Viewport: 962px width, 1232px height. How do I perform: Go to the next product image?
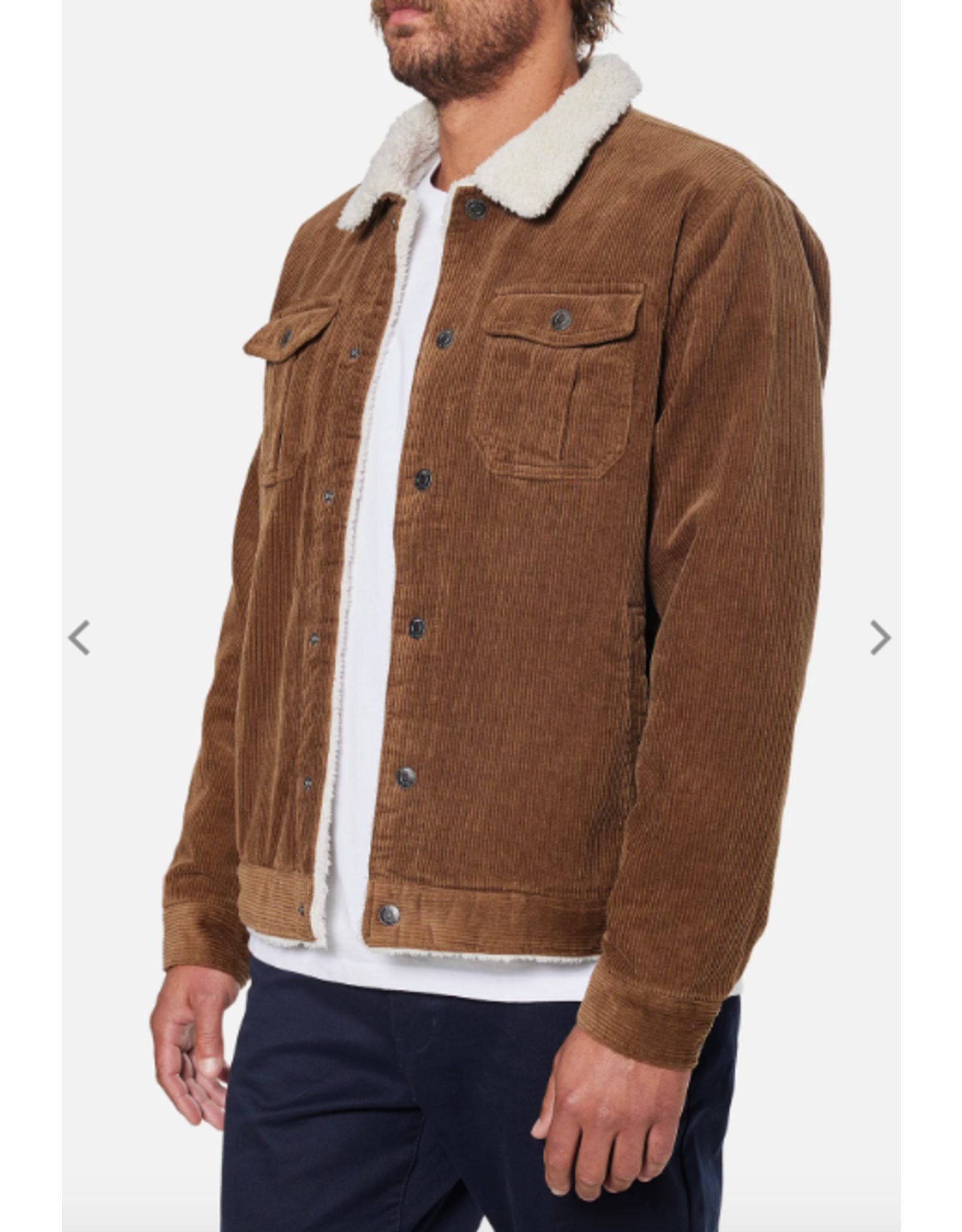880,638
